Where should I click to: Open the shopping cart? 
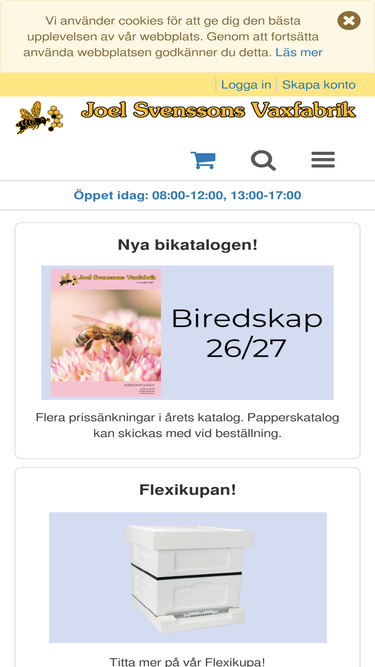203,160
